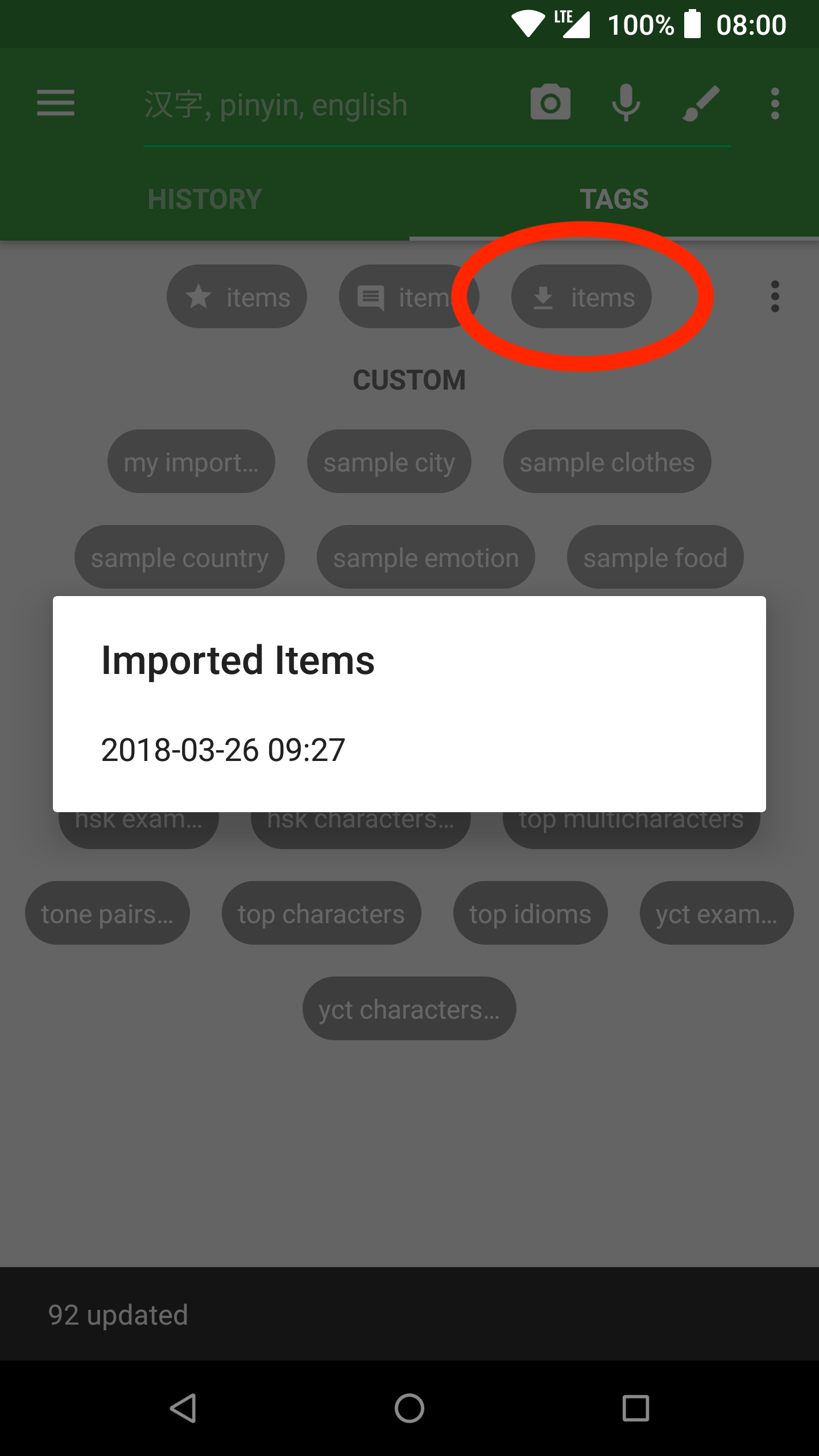Viewport: 819px width, 1456px height.
Task: Go back with the system back button
Action: point(183,1408)
